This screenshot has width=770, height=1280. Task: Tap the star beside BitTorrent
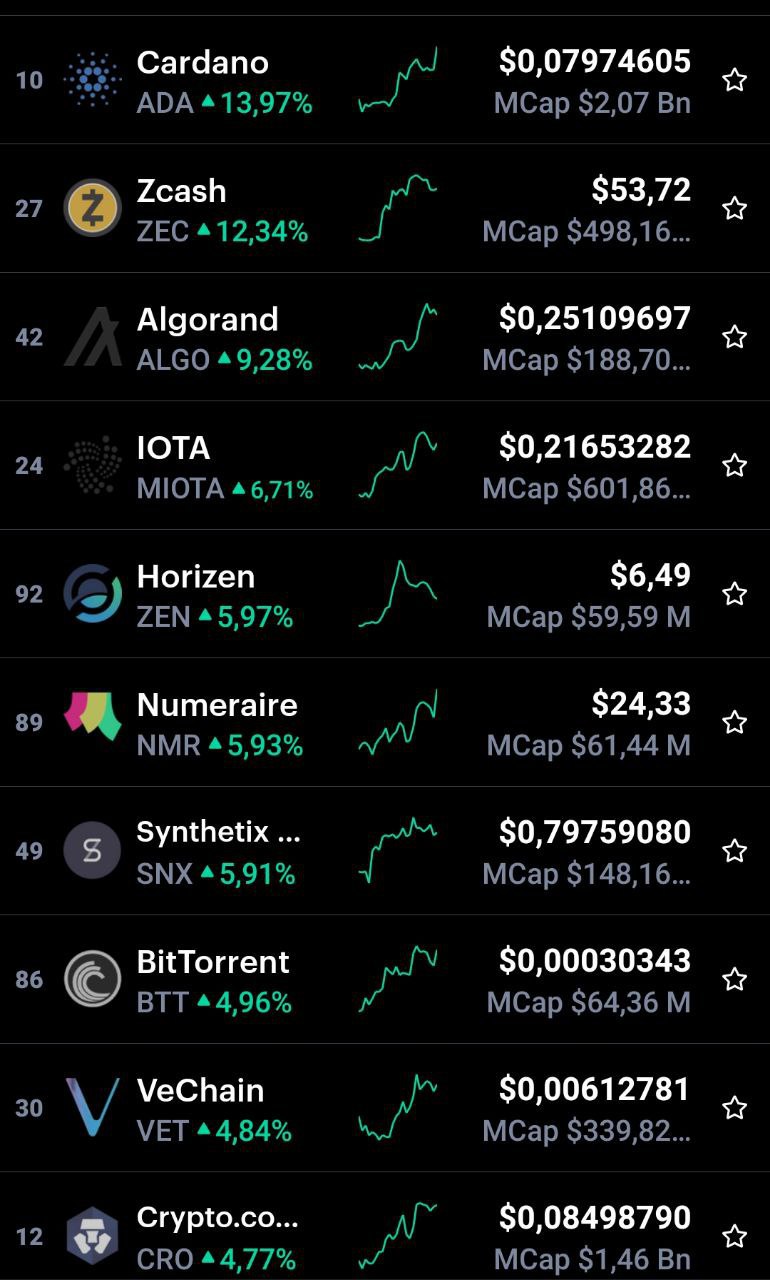(x=735, y=979)
